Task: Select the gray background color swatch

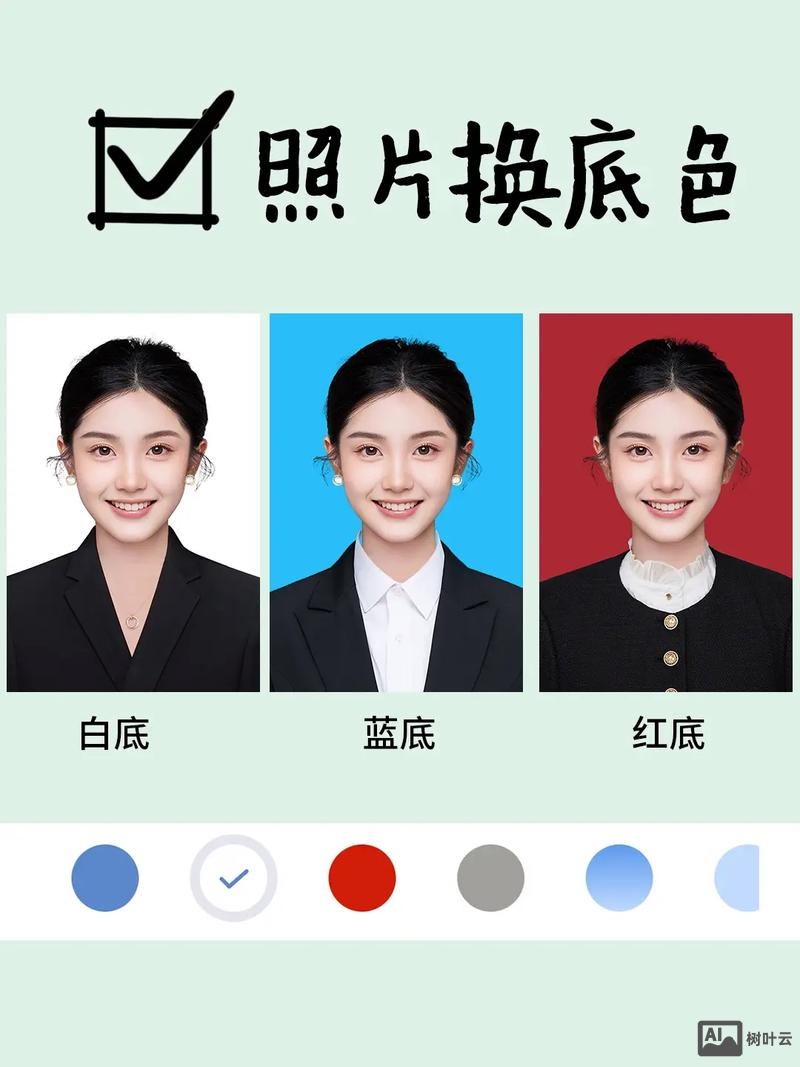Action: 491,879
